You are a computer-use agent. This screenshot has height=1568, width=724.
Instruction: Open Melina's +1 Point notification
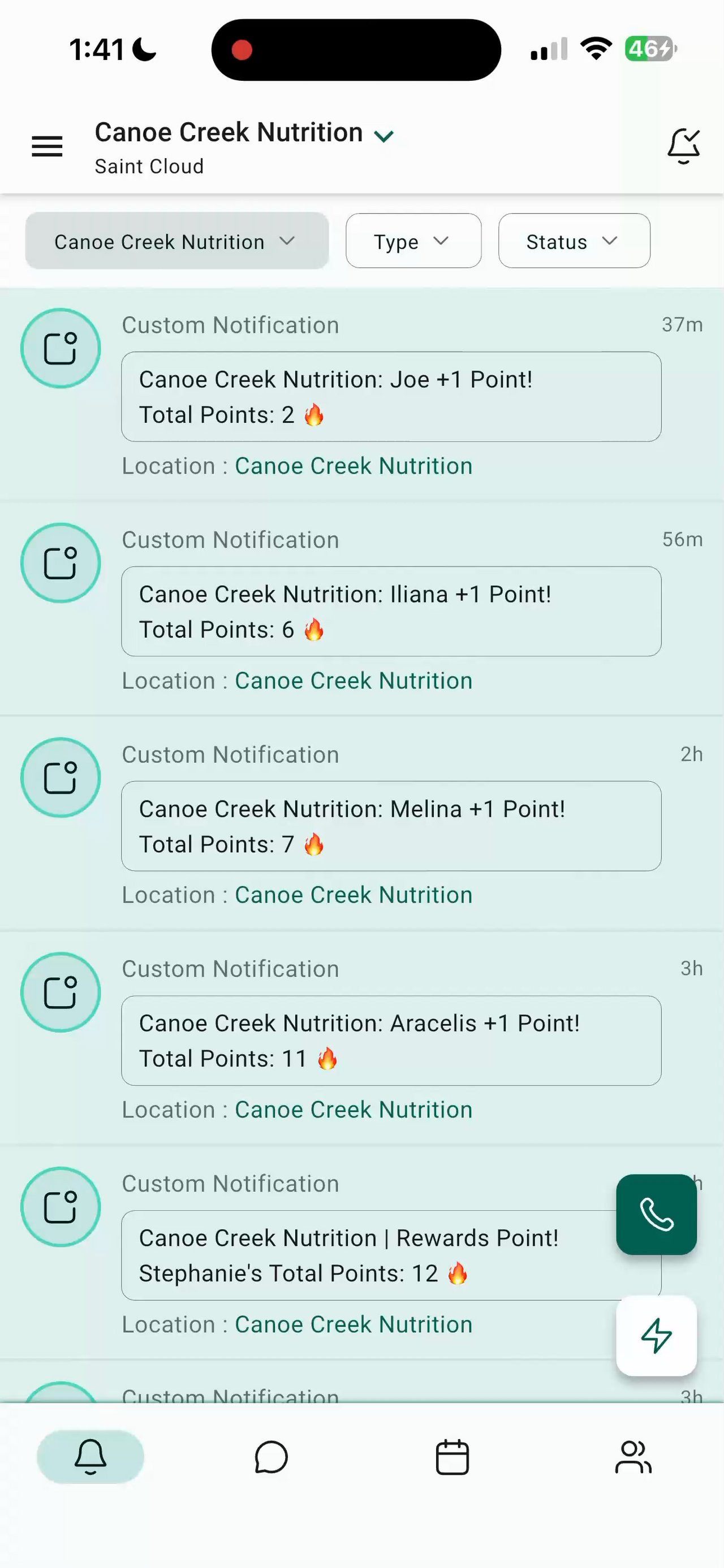(x=391, y=826)
